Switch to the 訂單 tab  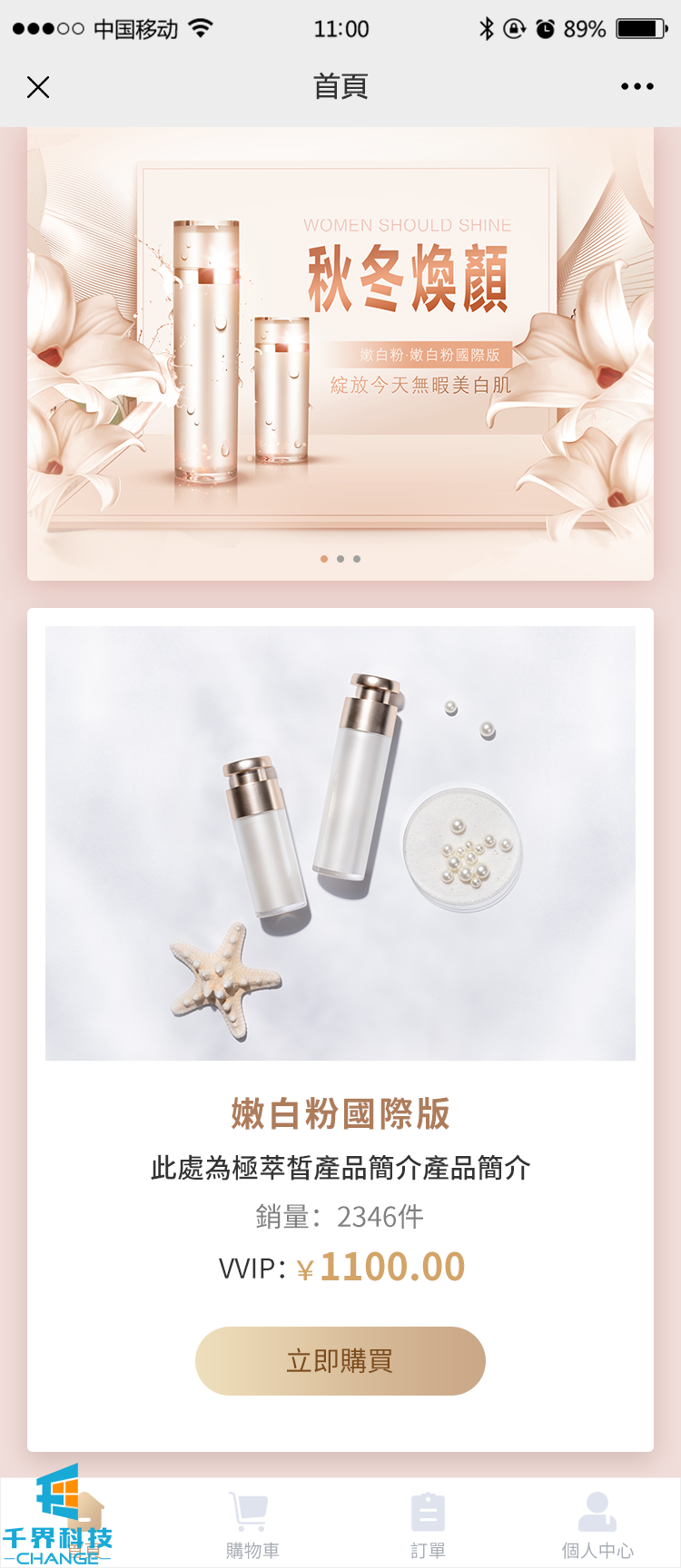(428, 1525)
